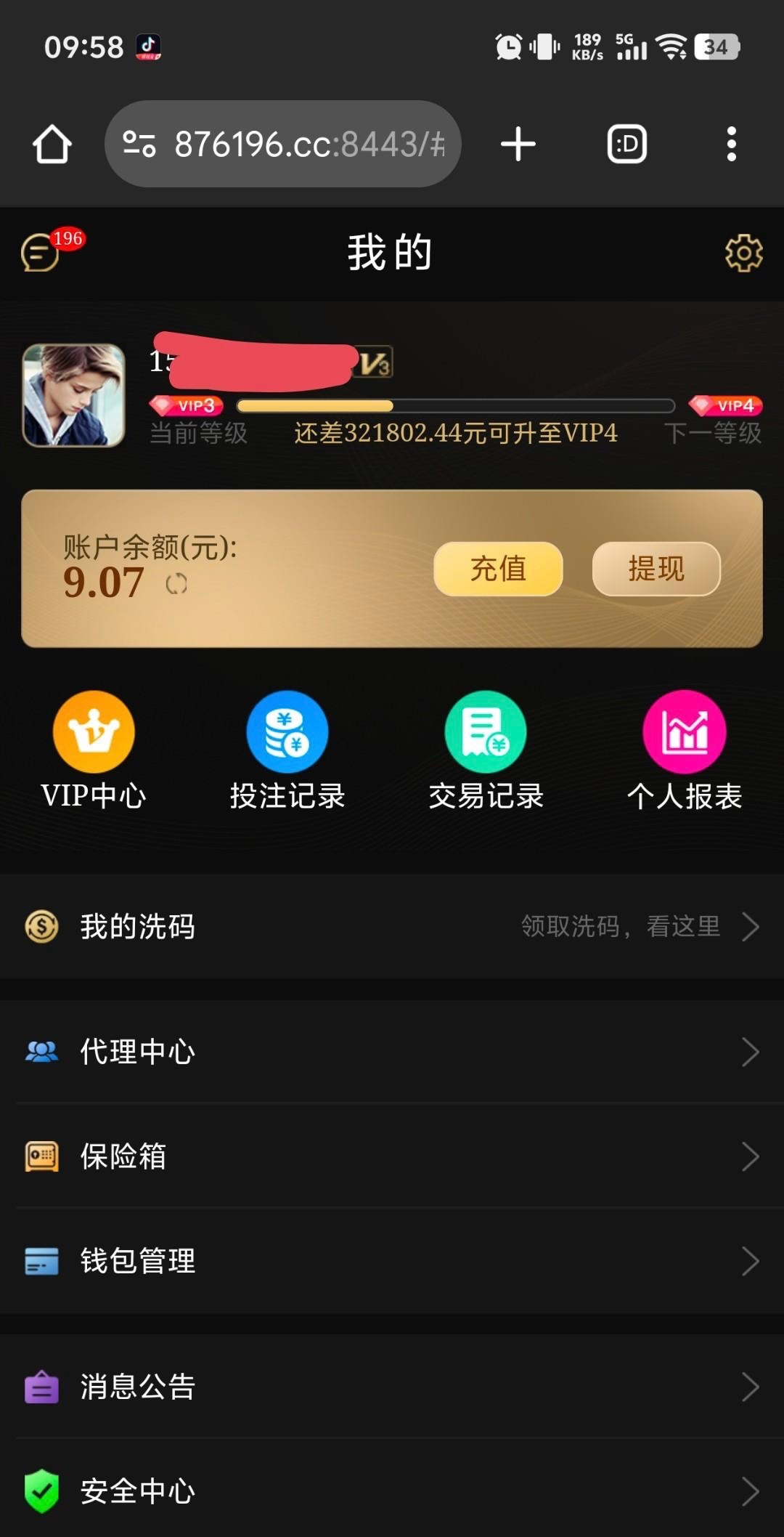This screenshot has height=1537, width=784.
Task: Tap the 提现 withdraw button
Action: (656, 569)
